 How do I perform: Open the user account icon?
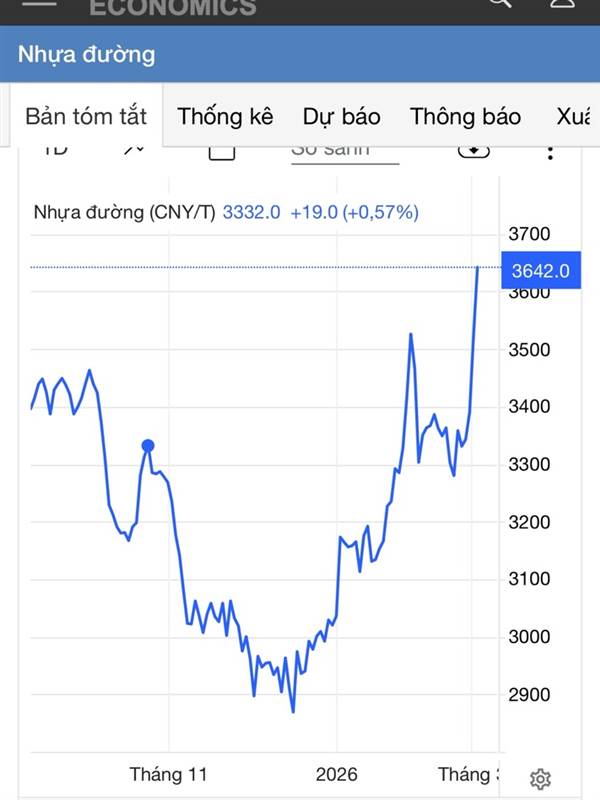pyautogui.click(x=562, y=4)
